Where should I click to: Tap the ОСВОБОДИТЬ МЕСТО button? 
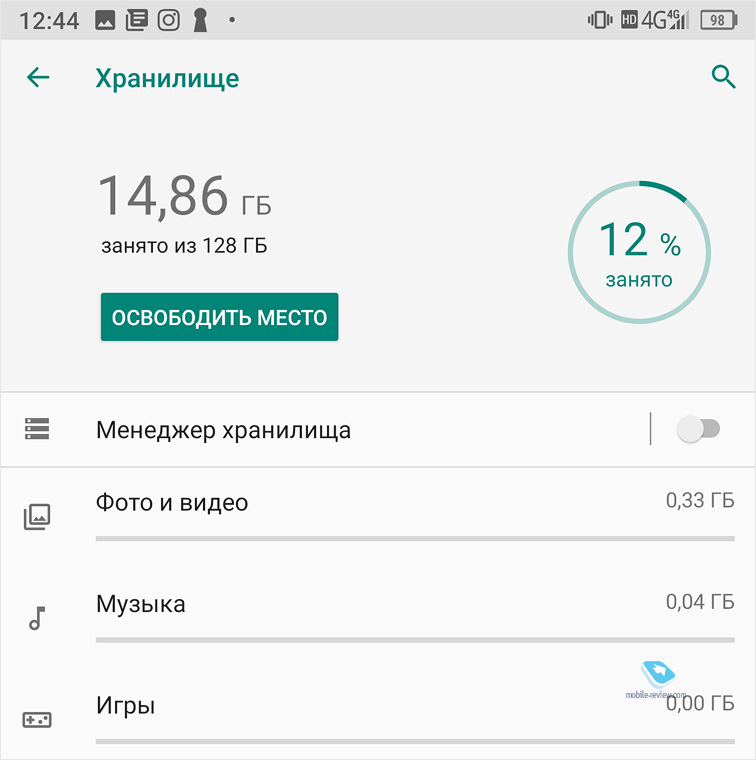[x=219, y=318]
